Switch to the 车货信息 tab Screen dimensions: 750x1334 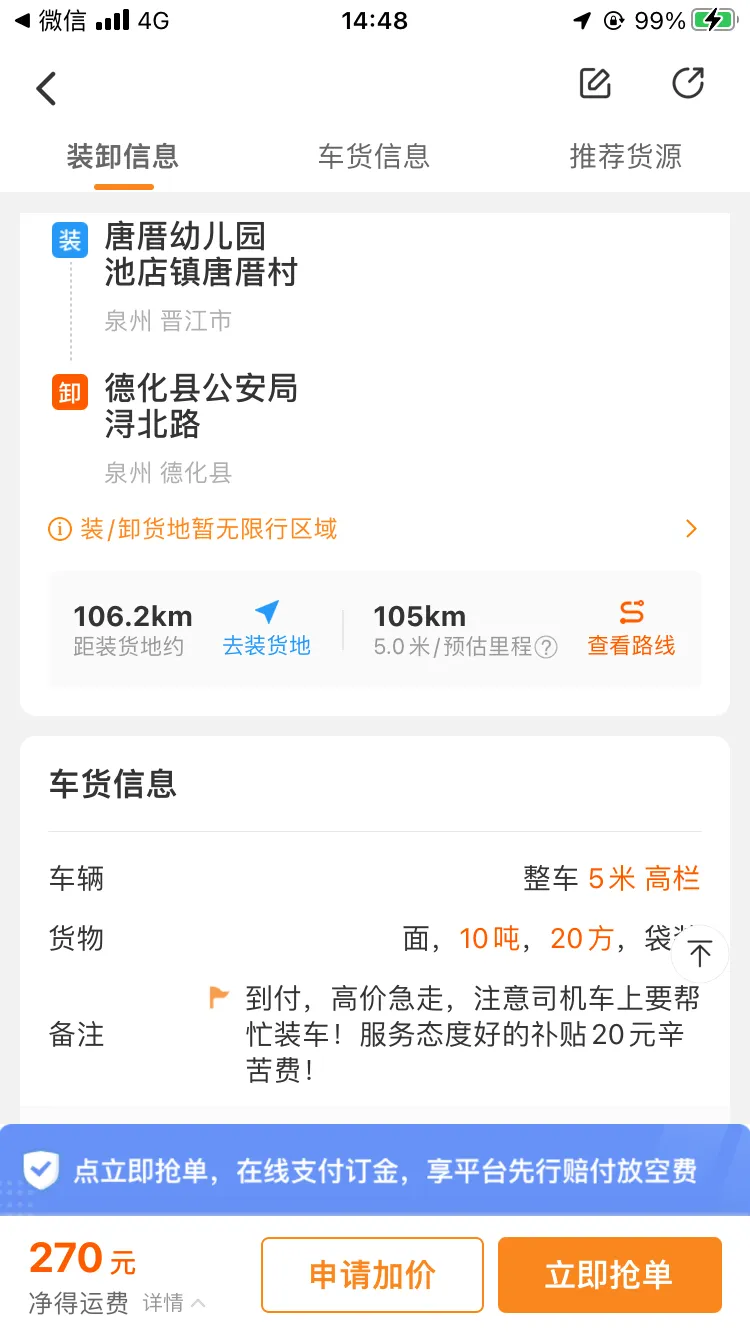pyautogui.click(x=373, y=157)
